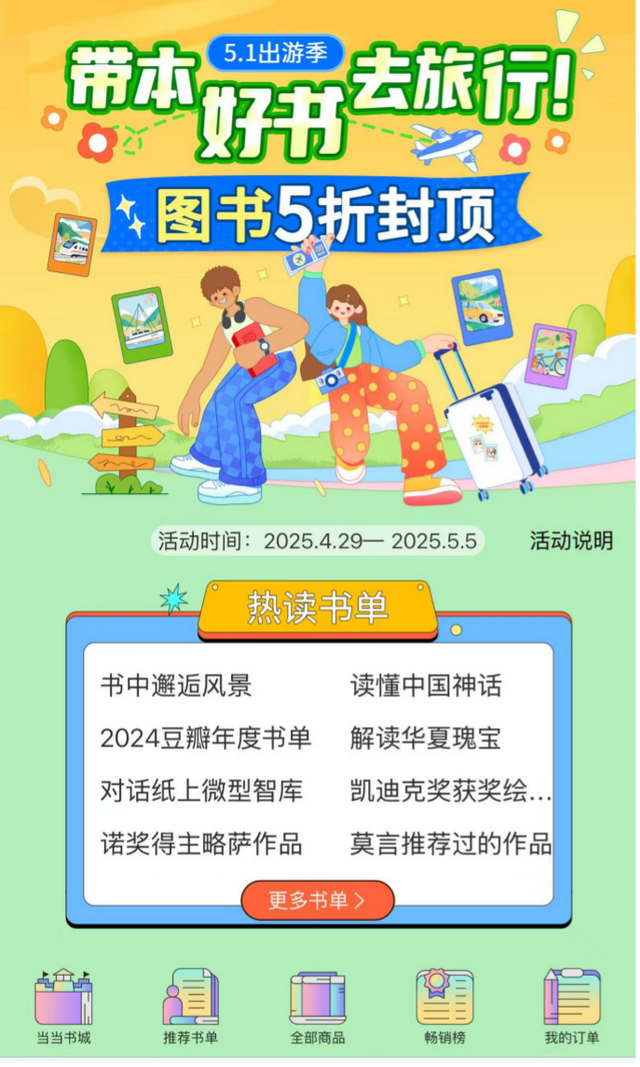Open 凯迪克奖获奖绘本 book list
The width and height of the screenshot is (640, 1067).
pyautogui.click(x=450, y=791)
